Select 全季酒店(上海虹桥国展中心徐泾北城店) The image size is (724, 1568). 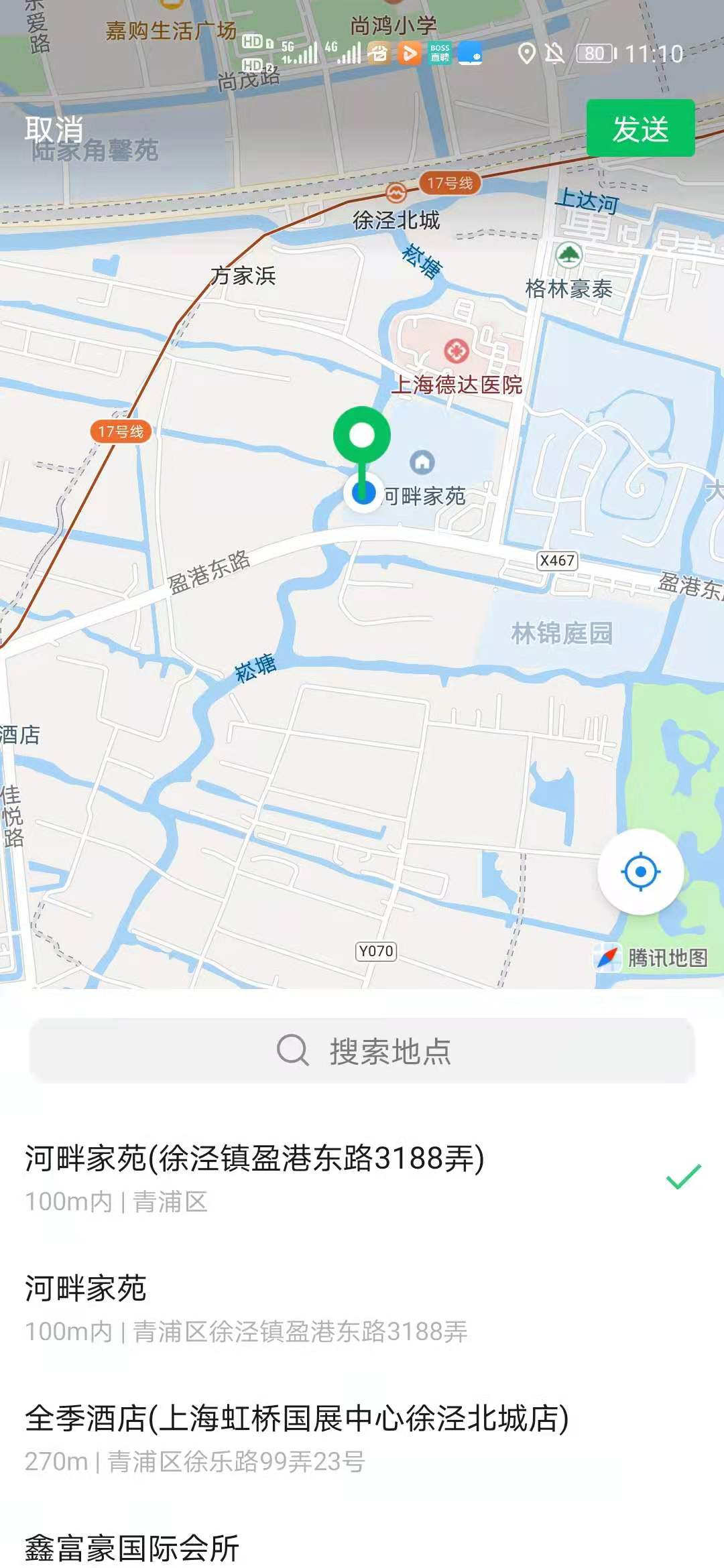[x=296, y=1437]
